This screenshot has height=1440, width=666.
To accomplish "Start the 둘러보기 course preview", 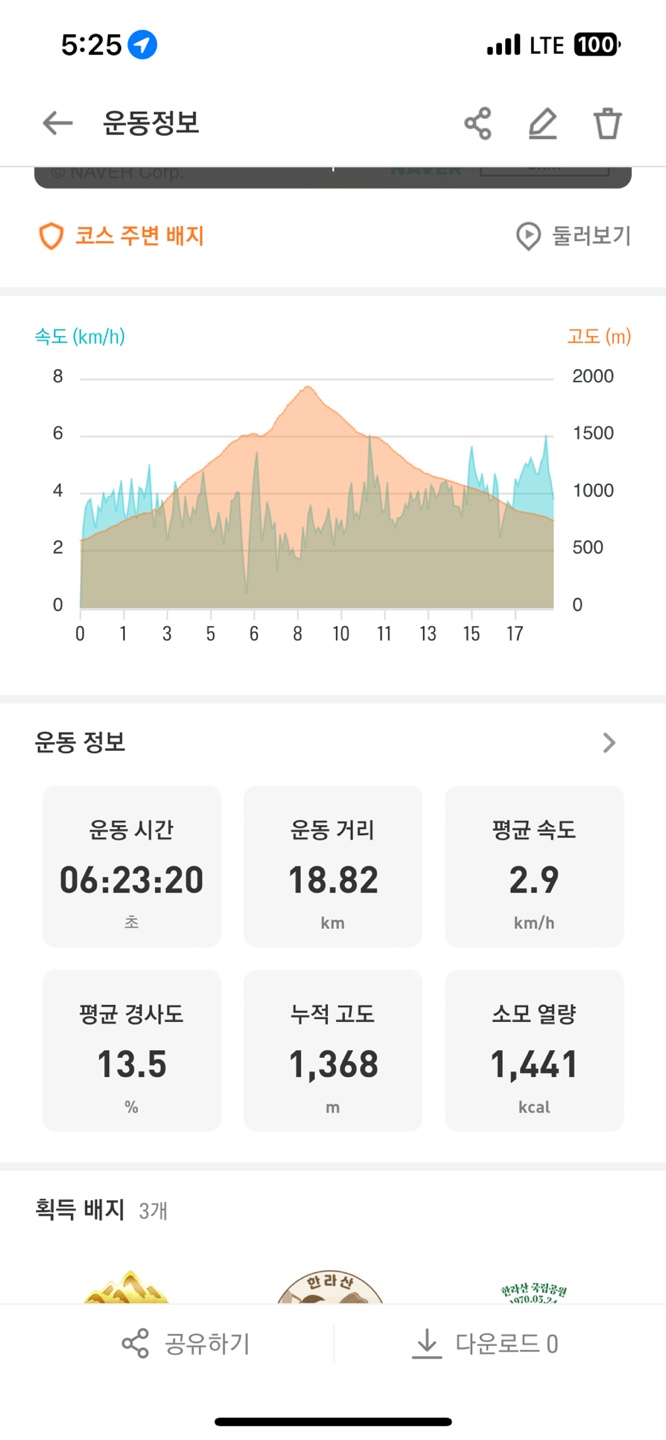I will (573, 236).
